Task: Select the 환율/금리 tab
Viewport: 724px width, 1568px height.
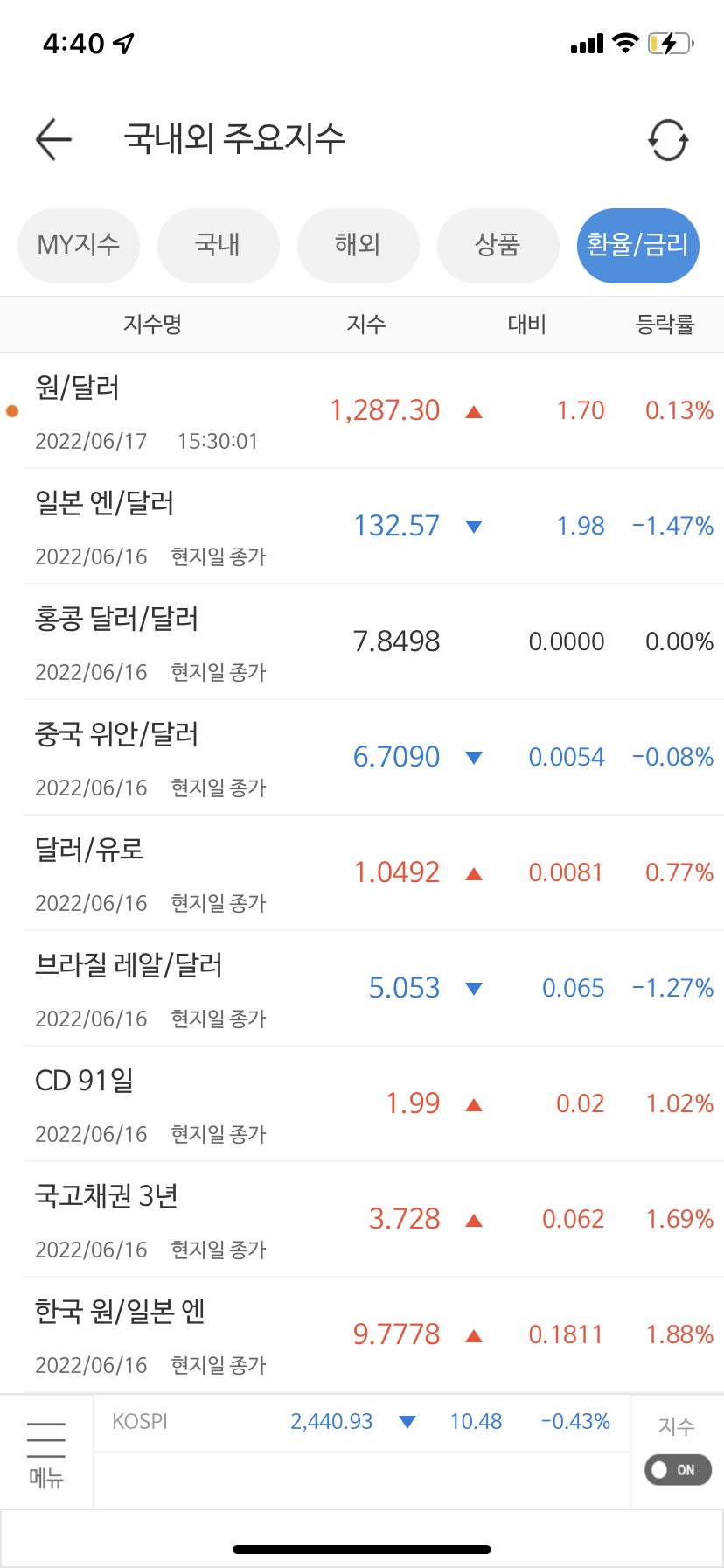Action: point(637,245)
